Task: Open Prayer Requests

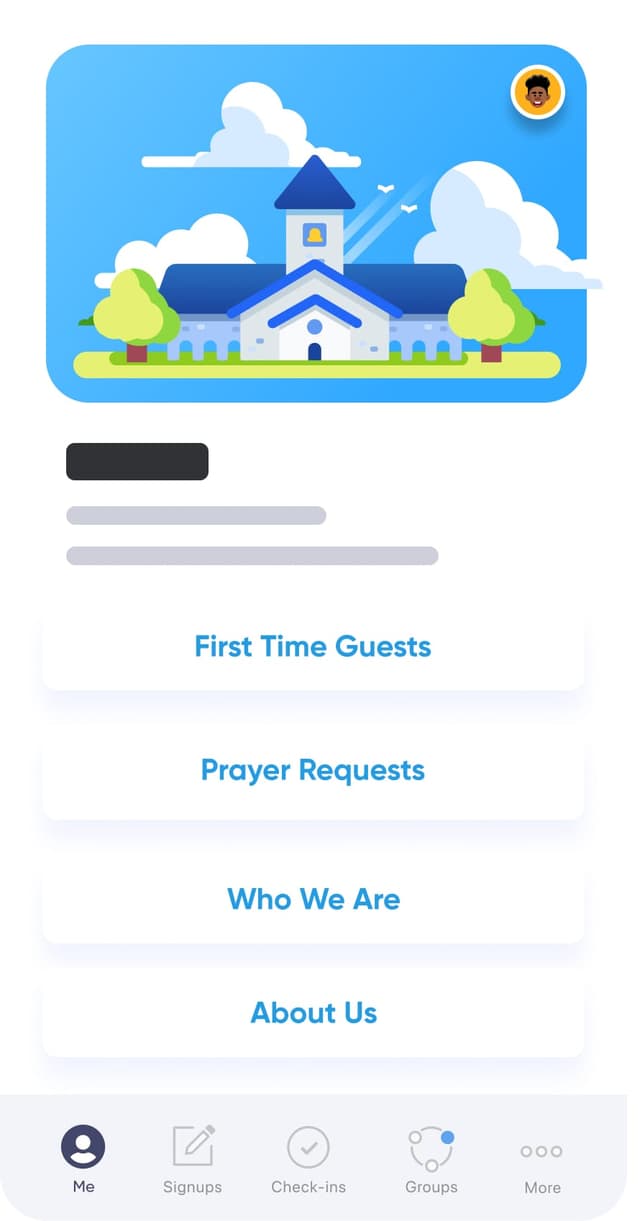Action: pyautogui.click(x=313, y=770)
